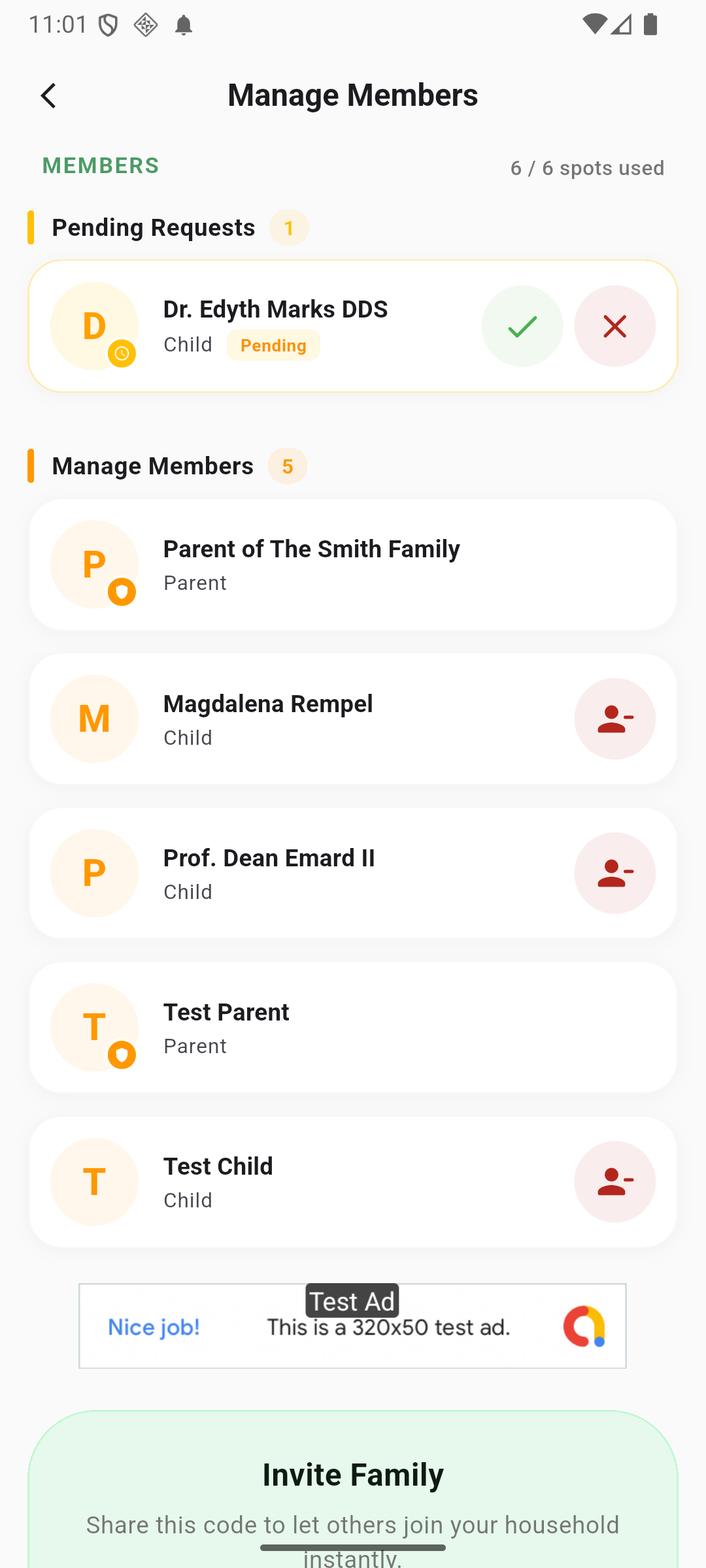Approve Dr. Edyth Marks DDS pending request
The image size is (706, 1568).
(x=522, y=325)
